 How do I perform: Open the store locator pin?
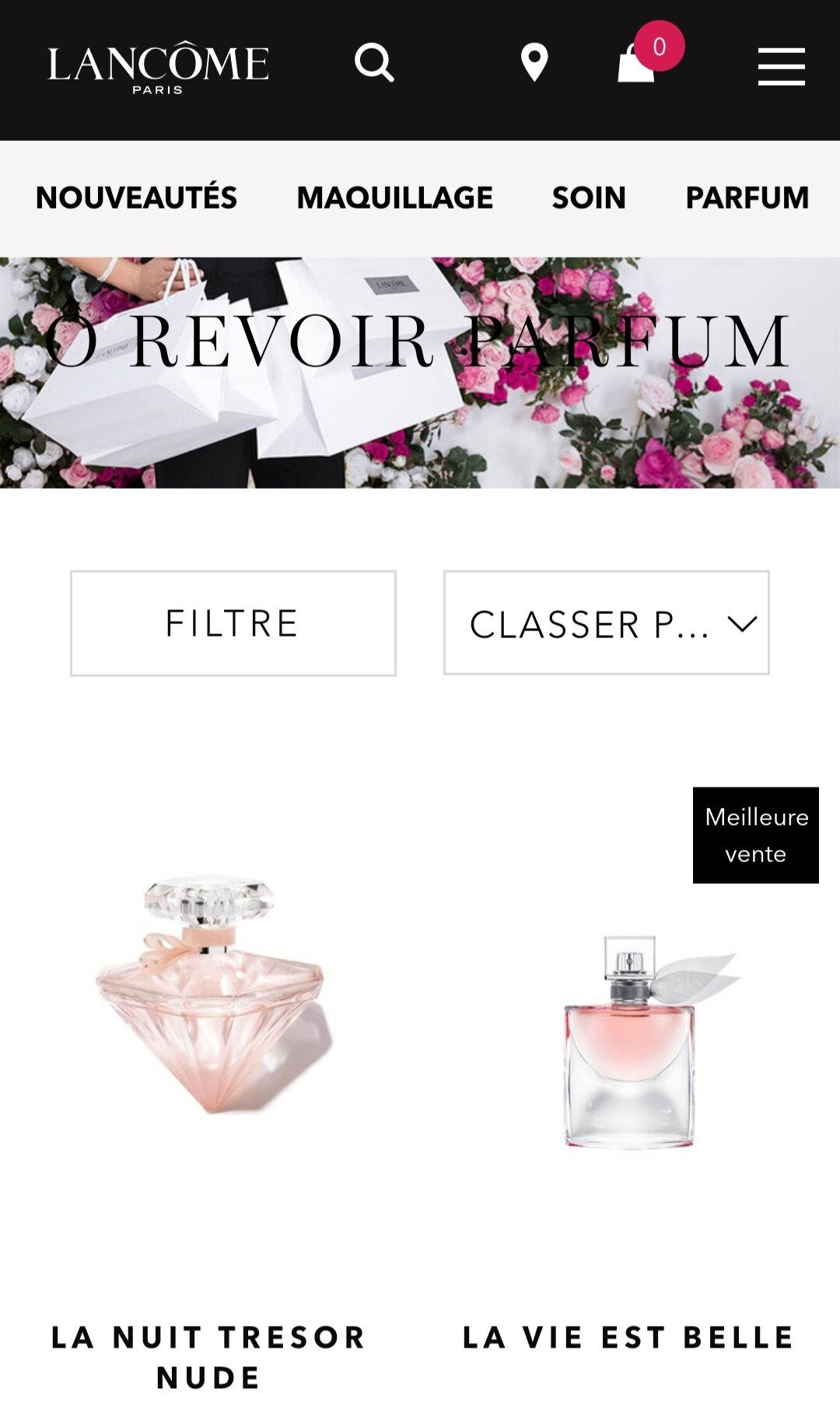coord(534,63)
